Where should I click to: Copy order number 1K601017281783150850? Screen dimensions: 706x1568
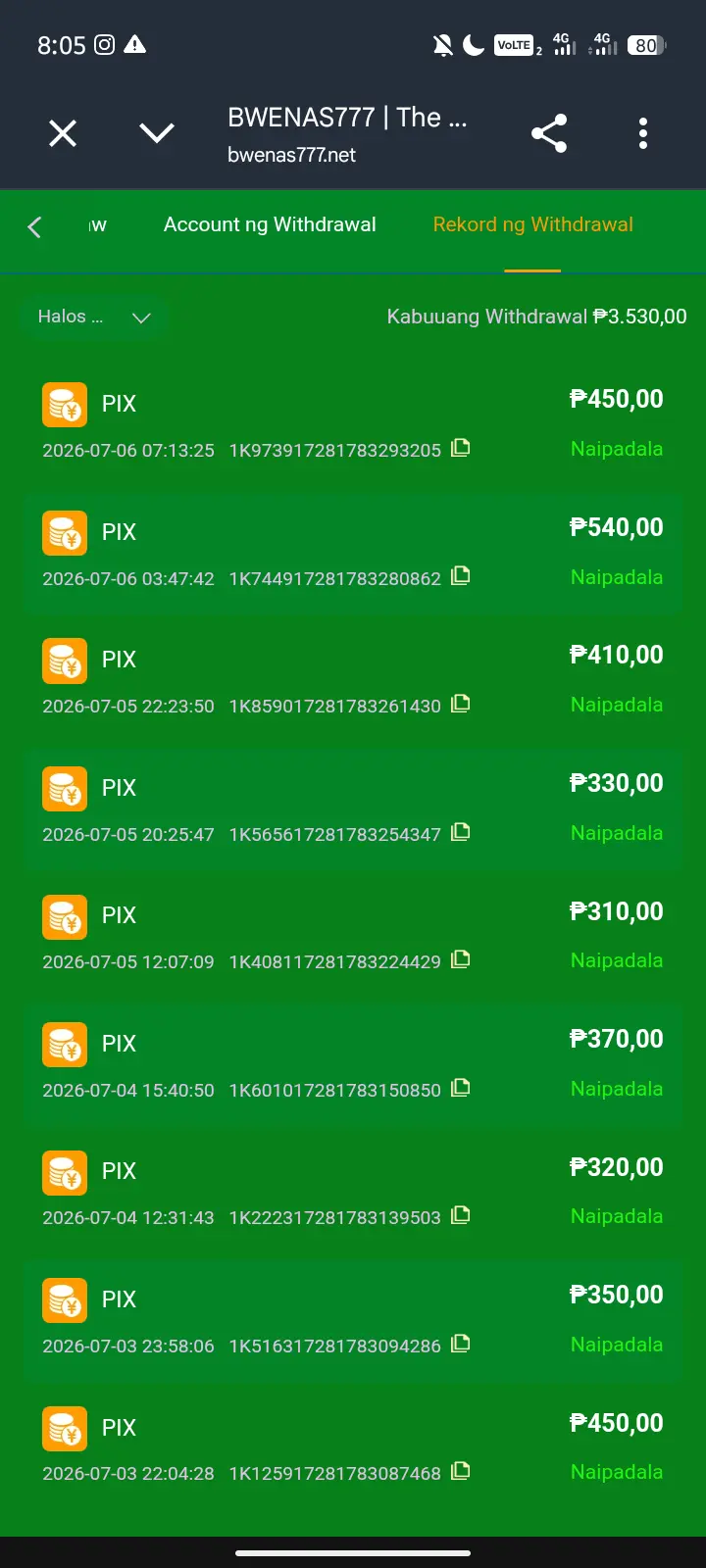461,1088
